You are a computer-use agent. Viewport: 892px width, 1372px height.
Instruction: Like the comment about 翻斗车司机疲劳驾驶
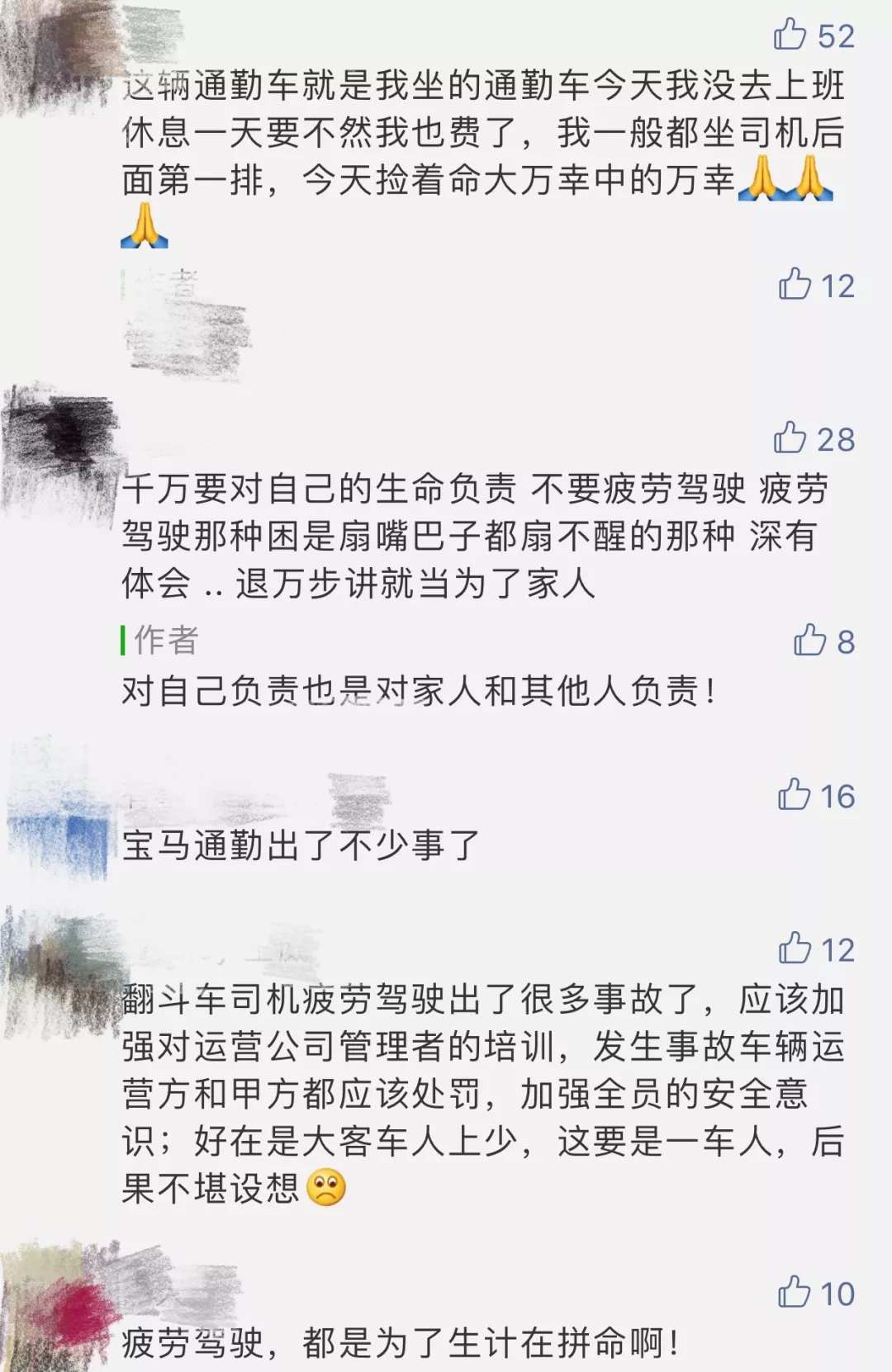point(795,949)
